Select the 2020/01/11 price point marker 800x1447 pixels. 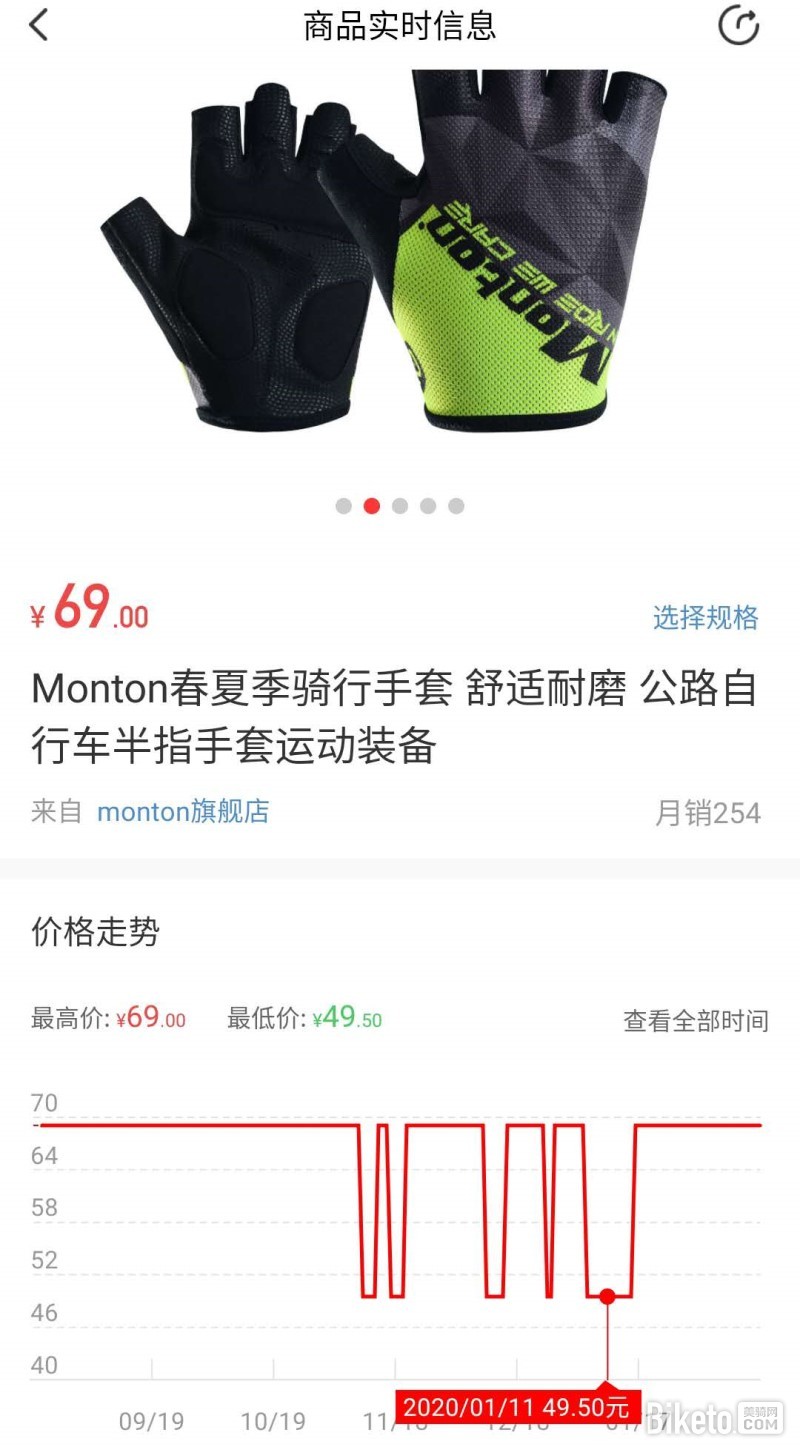tap(608, 1296)
